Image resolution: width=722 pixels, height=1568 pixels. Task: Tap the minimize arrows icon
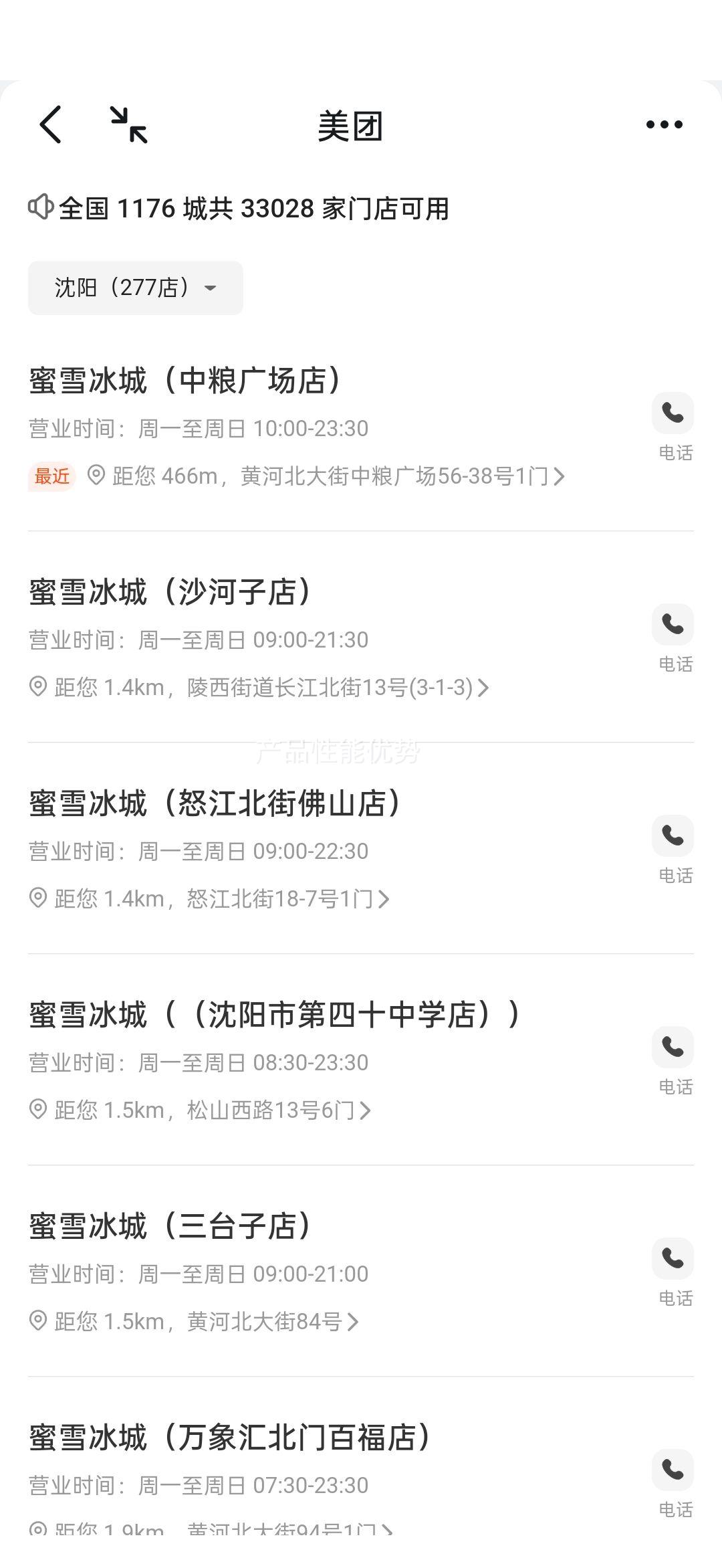128,124
